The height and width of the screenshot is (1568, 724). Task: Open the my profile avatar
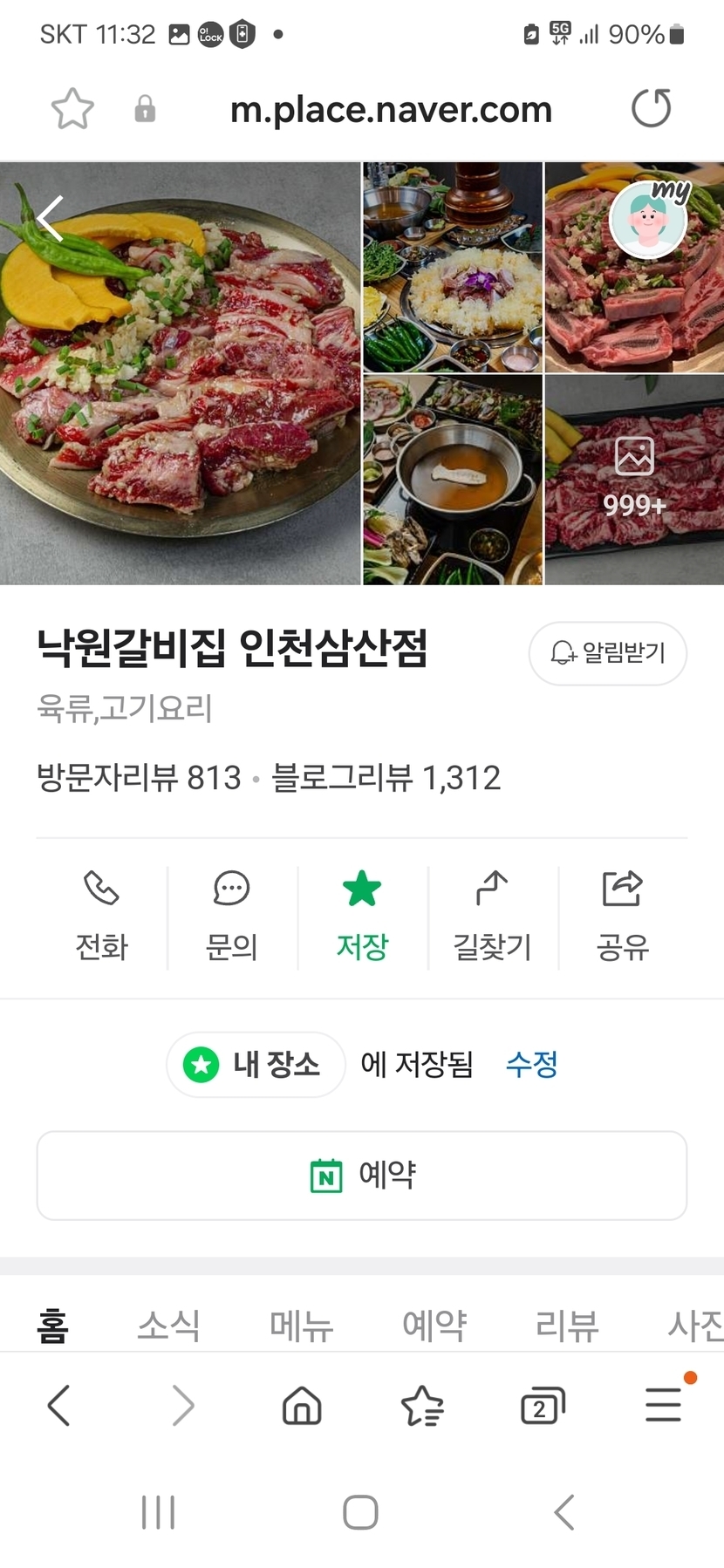click(648, 218)
